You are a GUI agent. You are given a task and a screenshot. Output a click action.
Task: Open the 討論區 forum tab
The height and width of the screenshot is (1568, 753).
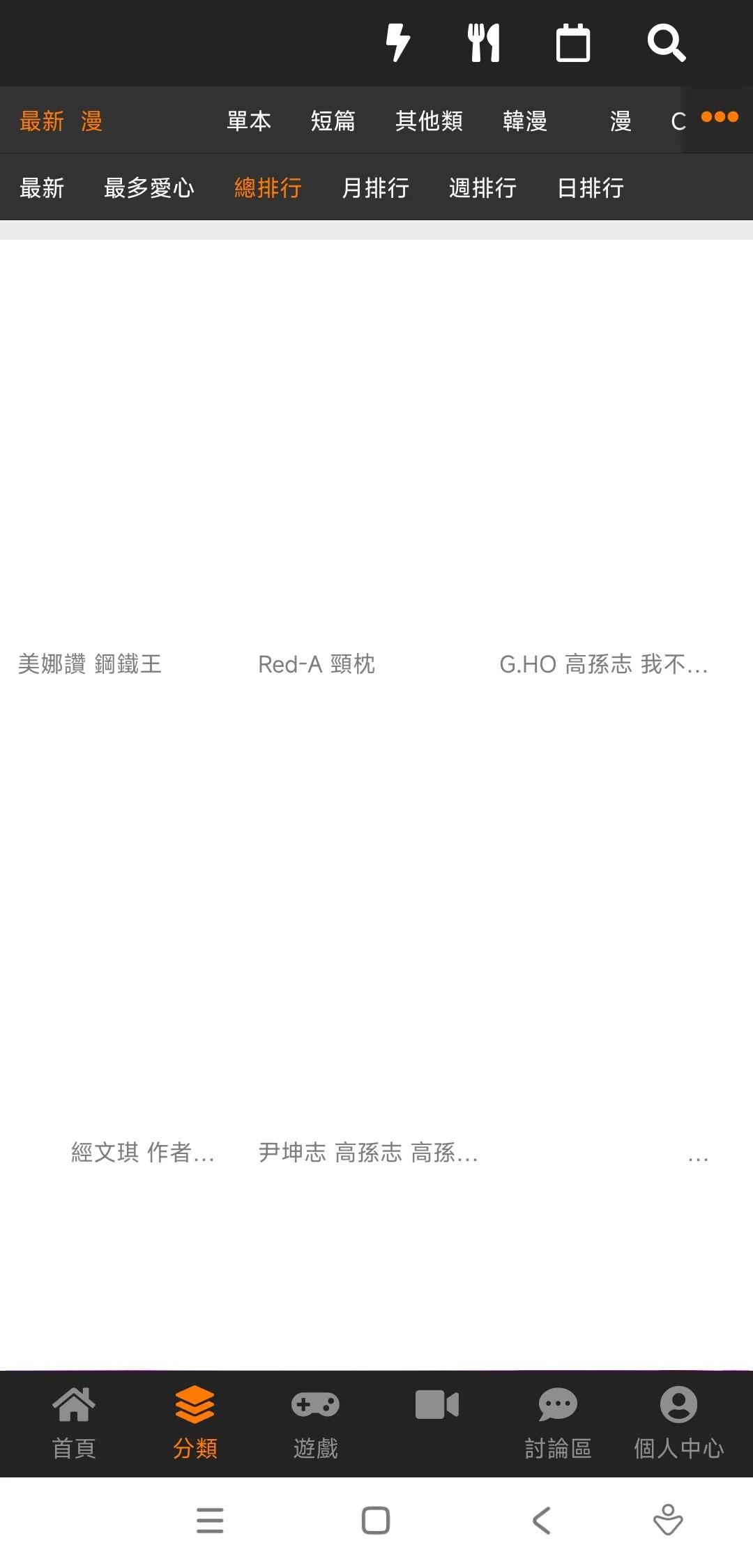(558, 1423)
